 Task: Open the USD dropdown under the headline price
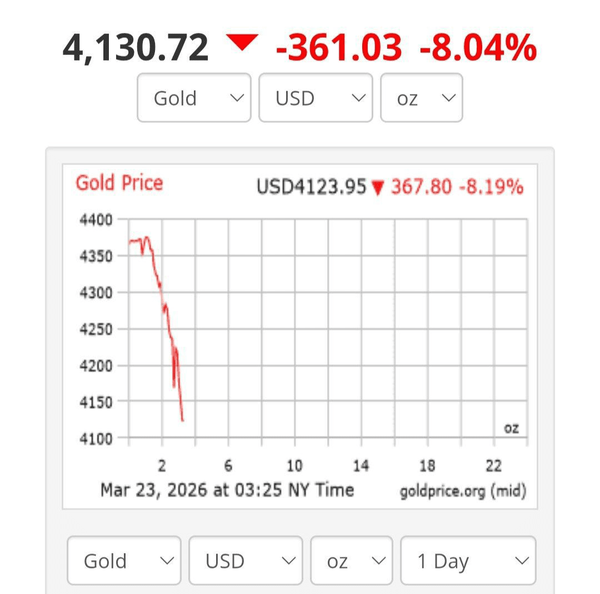[315, 98]
